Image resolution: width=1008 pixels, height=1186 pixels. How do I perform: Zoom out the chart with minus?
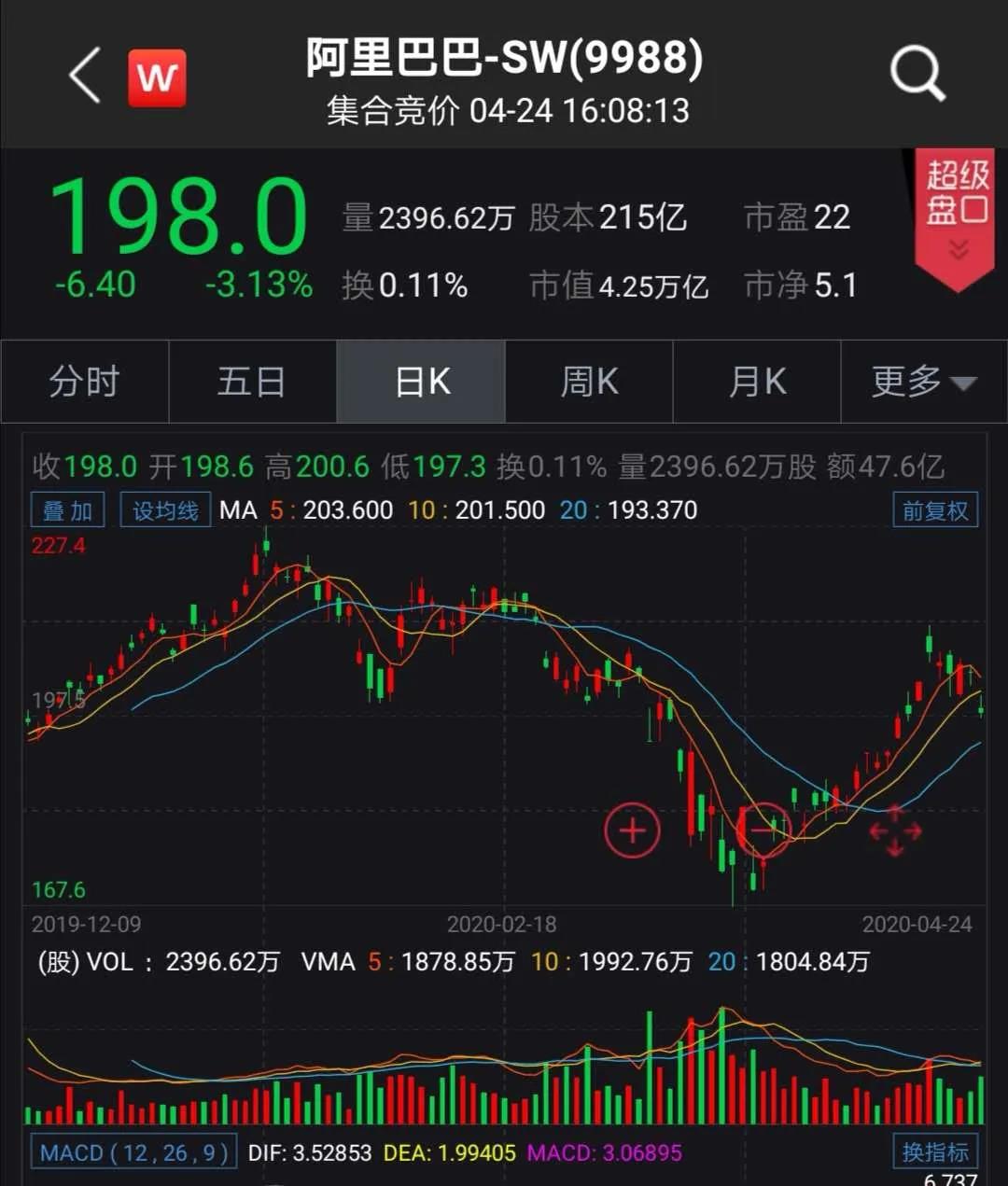pyautogui.click(x=763, y=829)
